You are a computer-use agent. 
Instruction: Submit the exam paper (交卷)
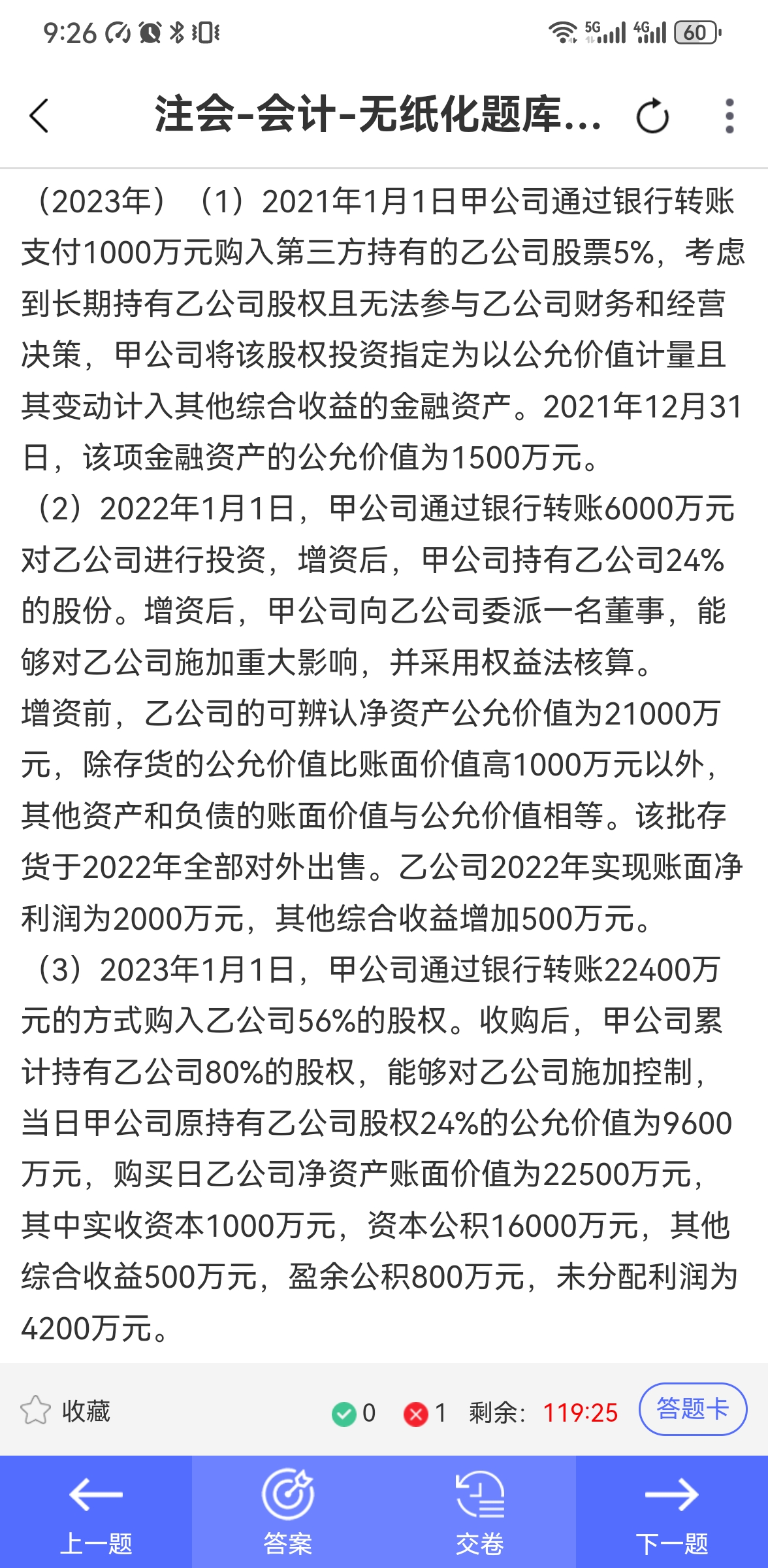(480, 1512)
